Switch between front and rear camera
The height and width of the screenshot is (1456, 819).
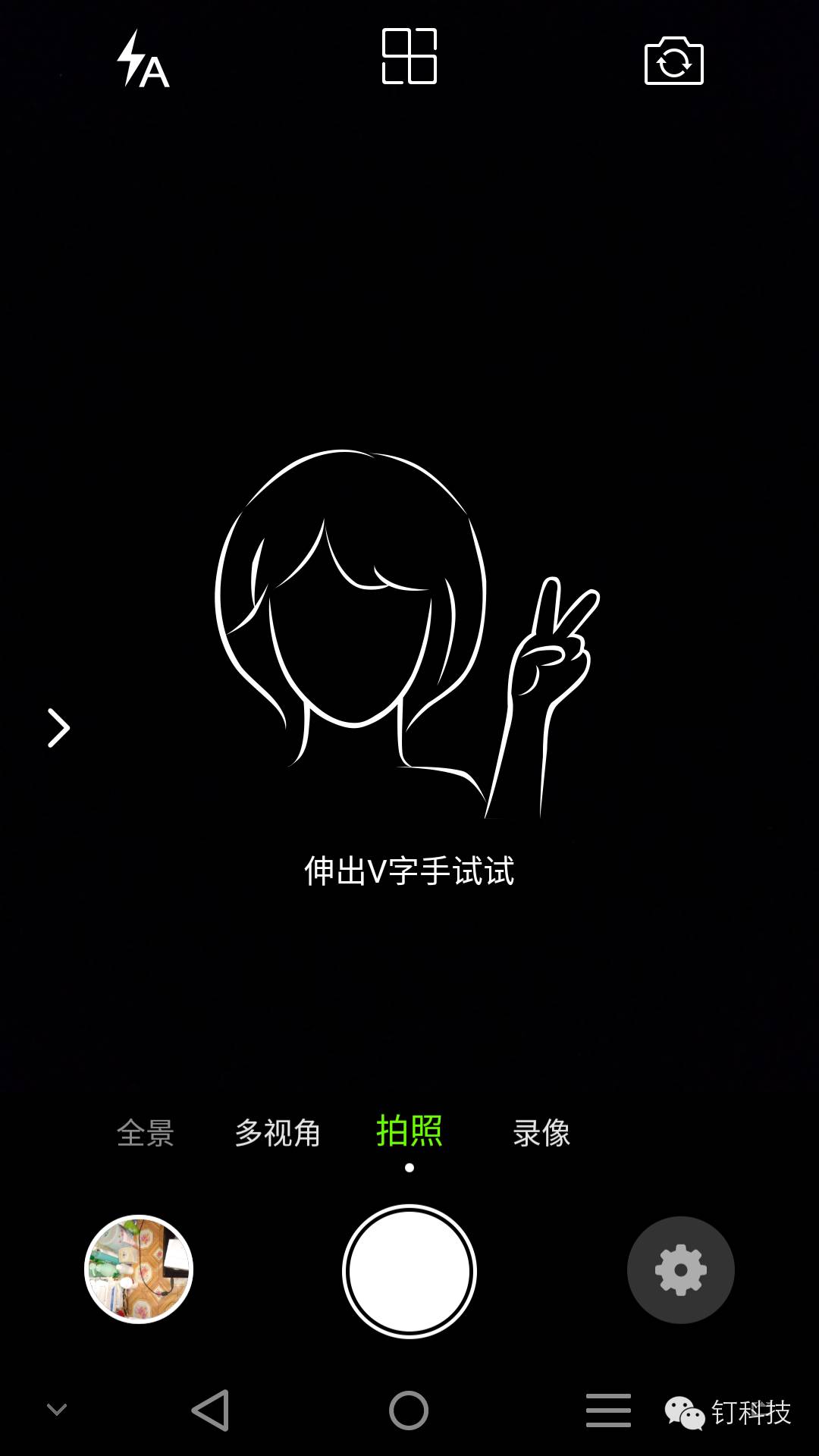pos(673,61)
